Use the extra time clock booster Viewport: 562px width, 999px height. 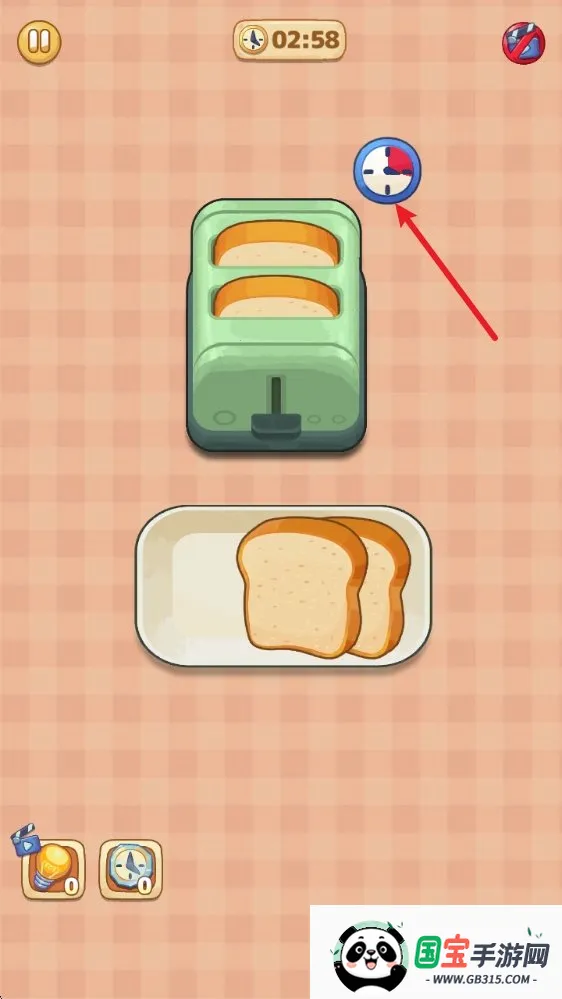pos(131,869)
